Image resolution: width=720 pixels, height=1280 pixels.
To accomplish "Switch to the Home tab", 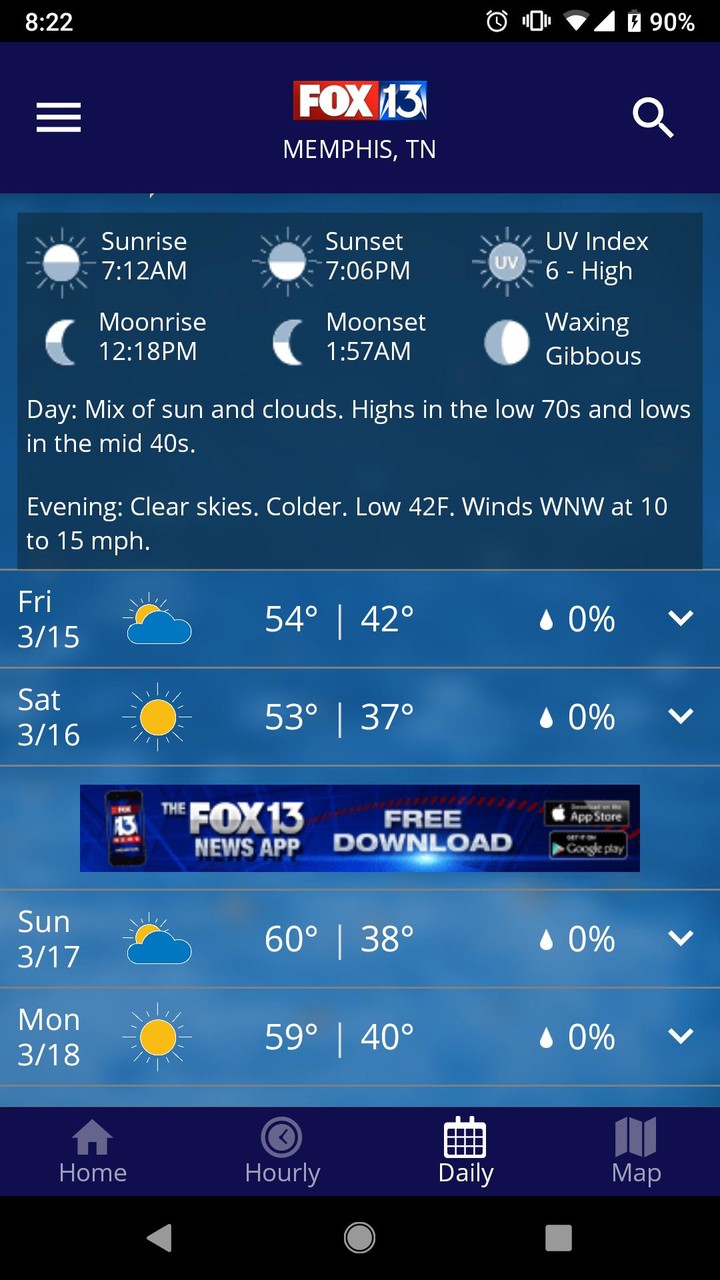I will [93, 1152].
